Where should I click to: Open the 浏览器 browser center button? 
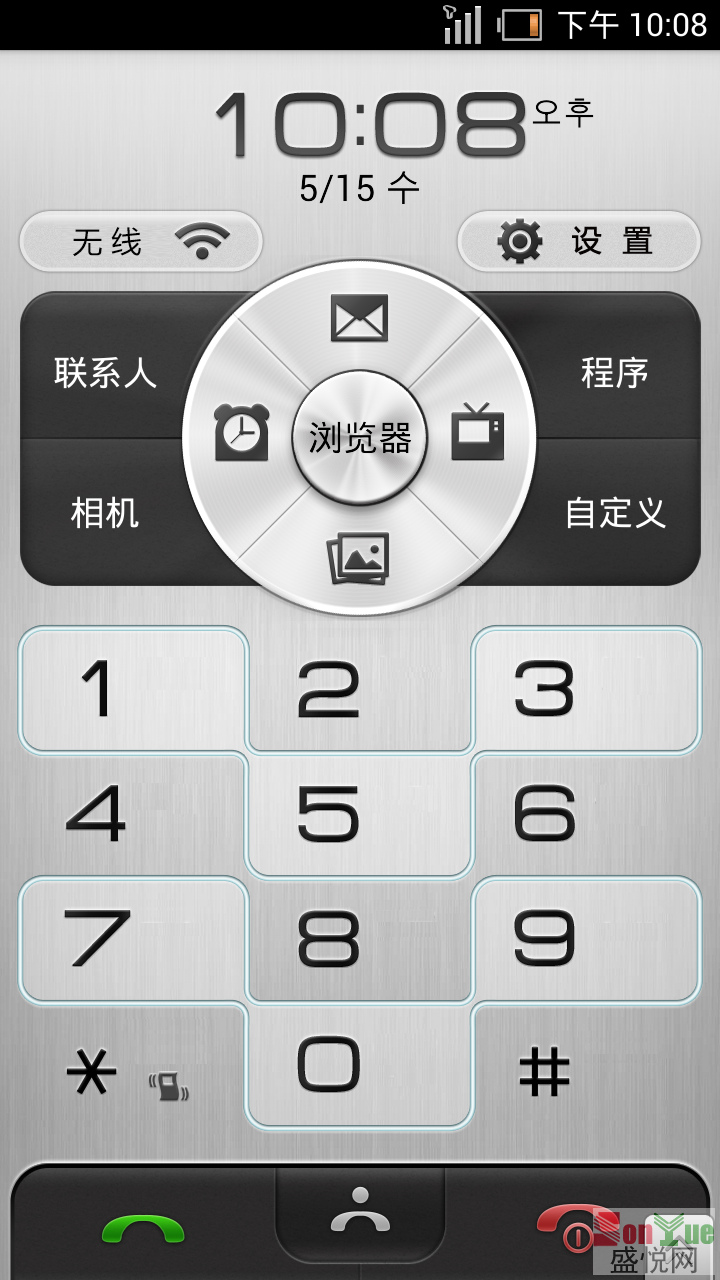pyautogui.click(x=360, y=438)
